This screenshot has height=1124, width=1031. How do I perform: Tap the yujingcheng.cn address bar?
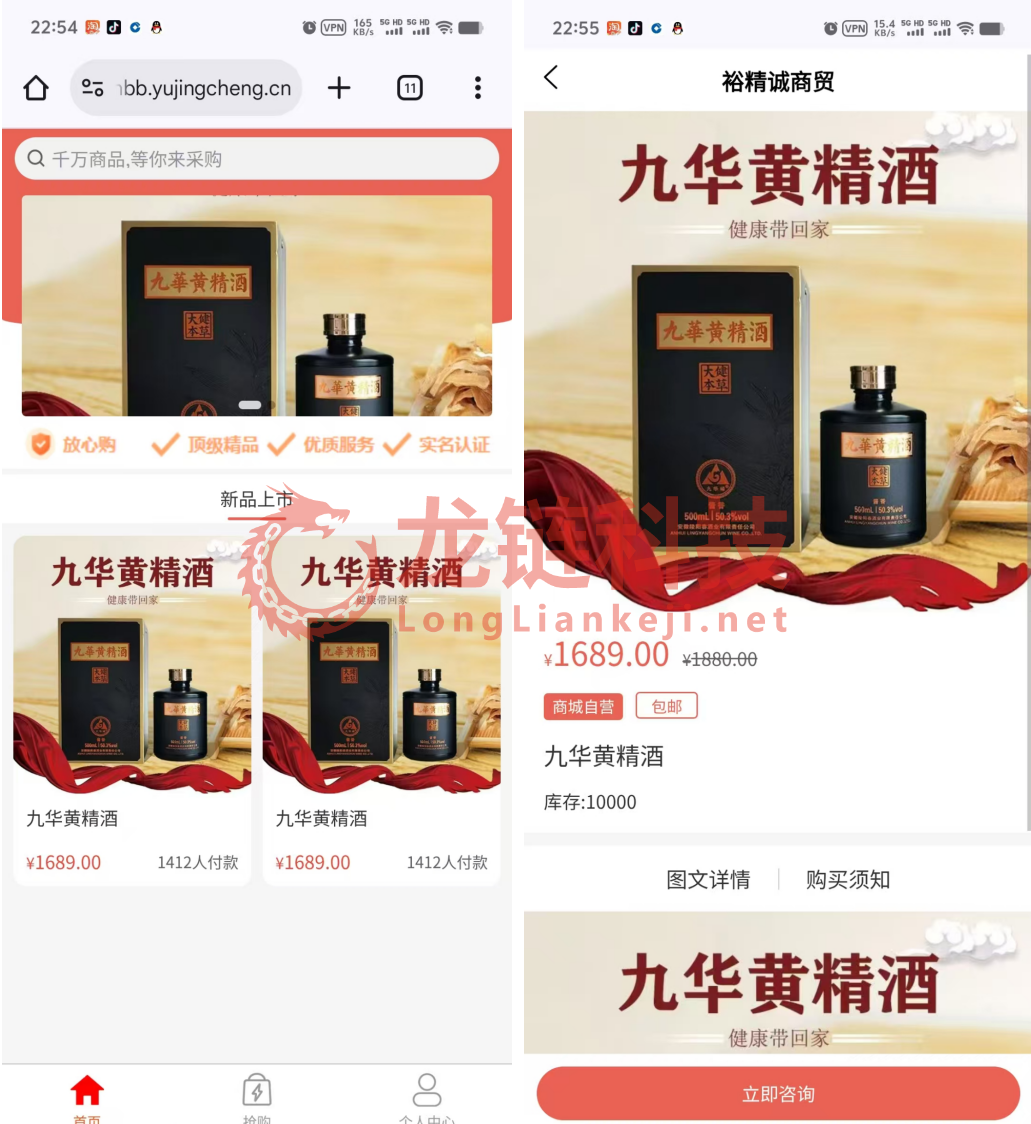[188, 88]
